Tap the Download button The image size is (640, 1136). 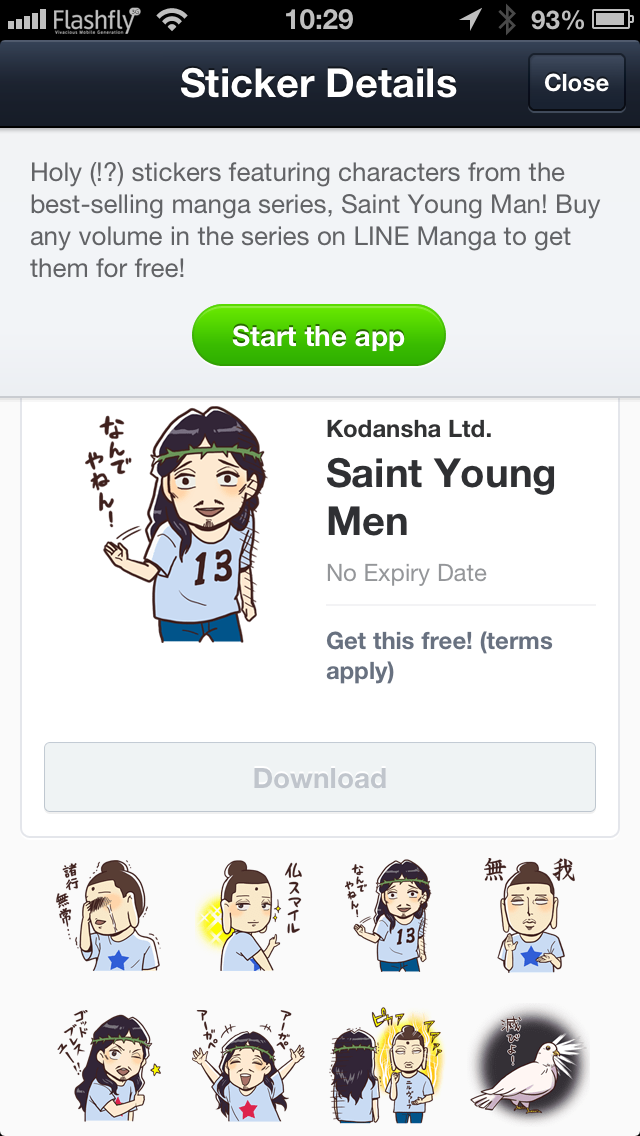[320, 778]
